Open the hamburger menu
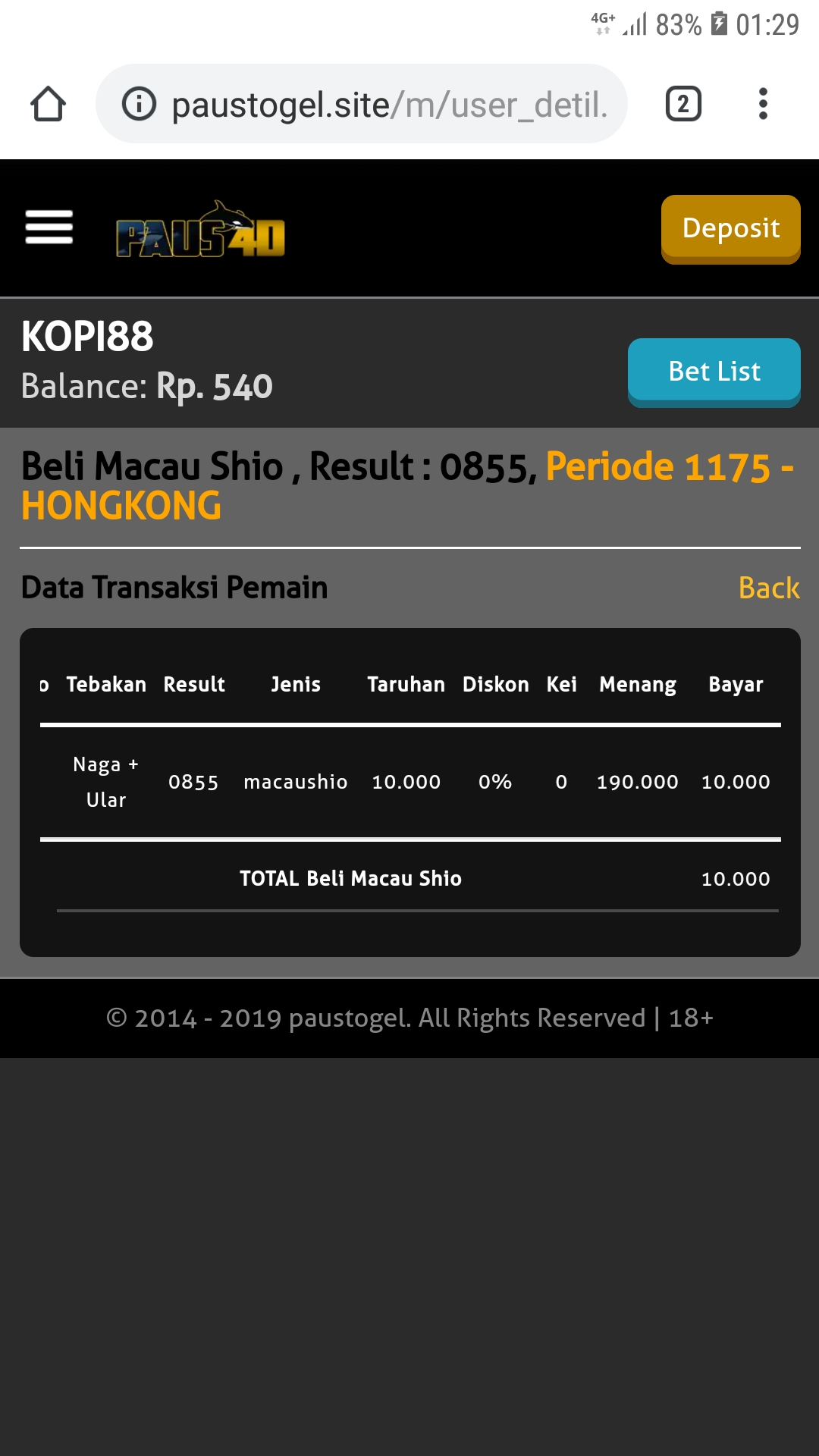 tap(49, 227)
